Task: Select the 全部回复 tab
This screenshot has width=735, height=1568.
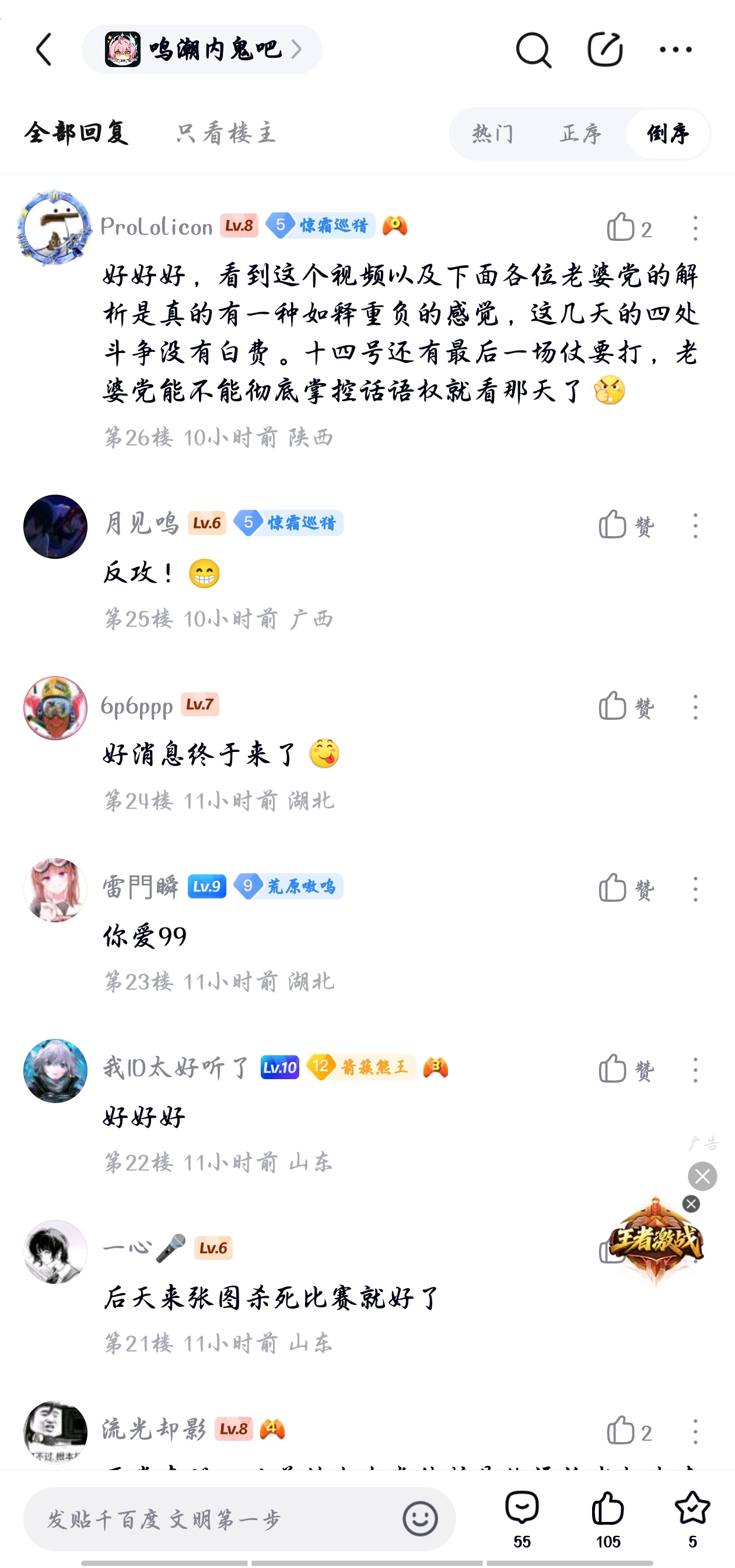Action: pyautogui.click(x=76, y=134)
